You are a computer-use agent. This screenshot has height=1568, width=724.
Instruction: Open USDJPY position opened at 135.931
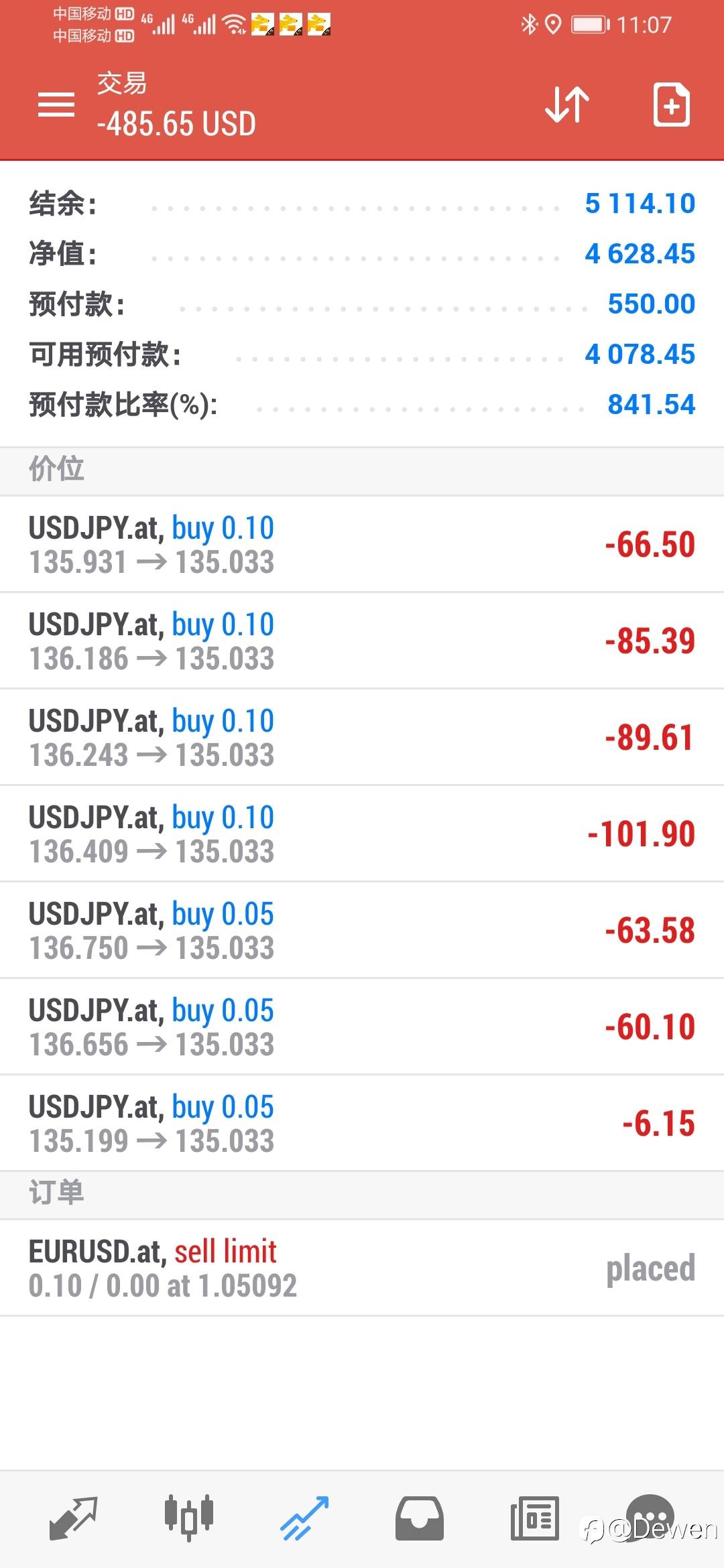362,544
